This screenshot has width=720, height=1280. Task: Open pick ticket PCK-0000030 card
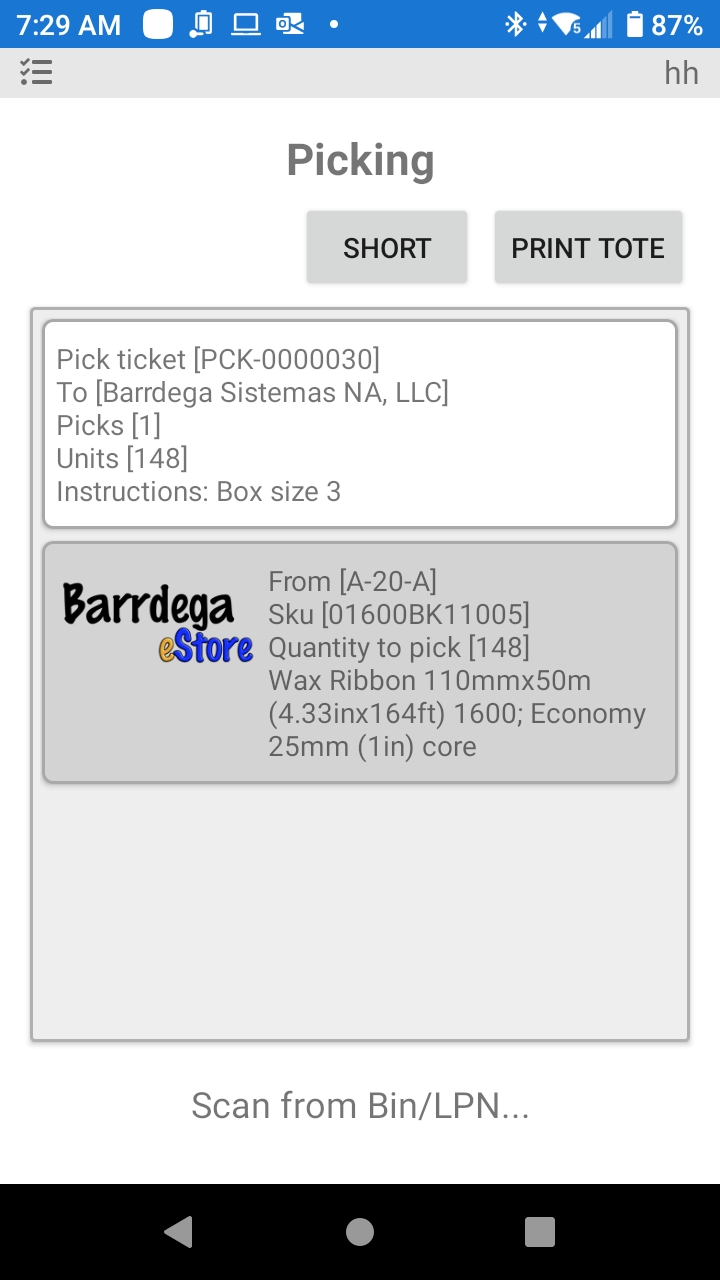360,424
